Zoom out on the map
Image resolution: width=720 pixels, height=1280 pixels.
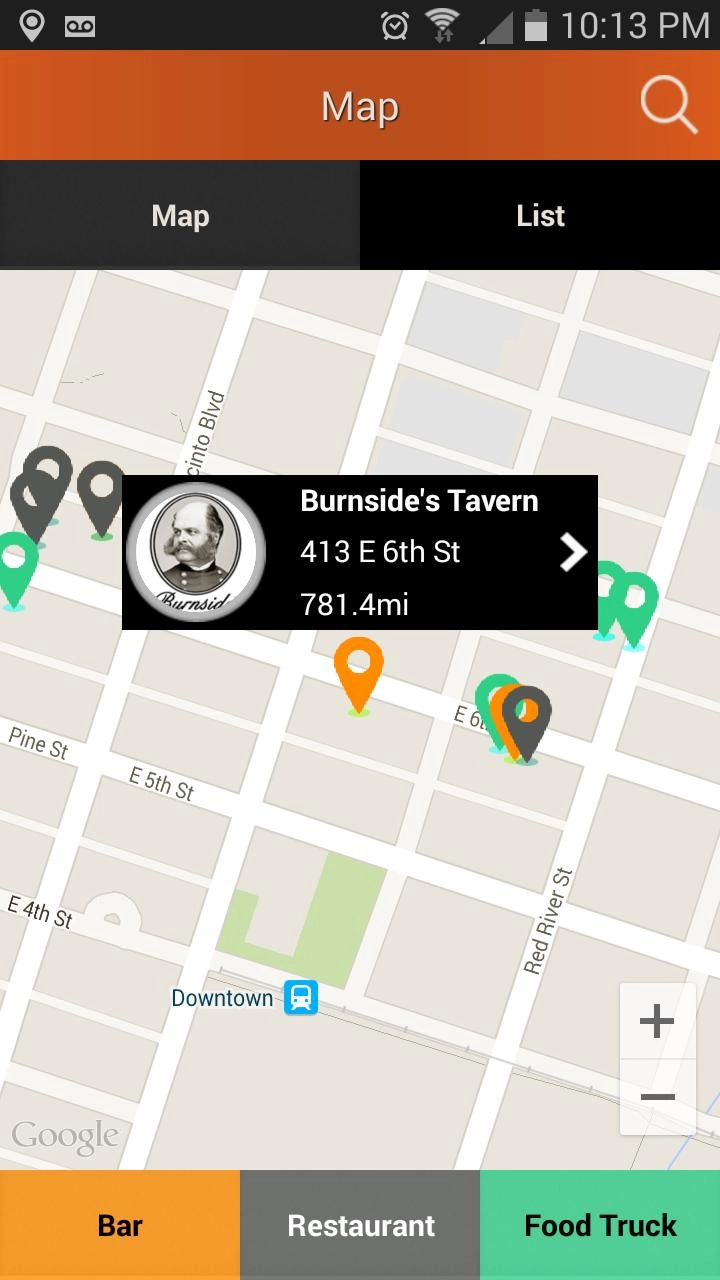coord(657,1097)
